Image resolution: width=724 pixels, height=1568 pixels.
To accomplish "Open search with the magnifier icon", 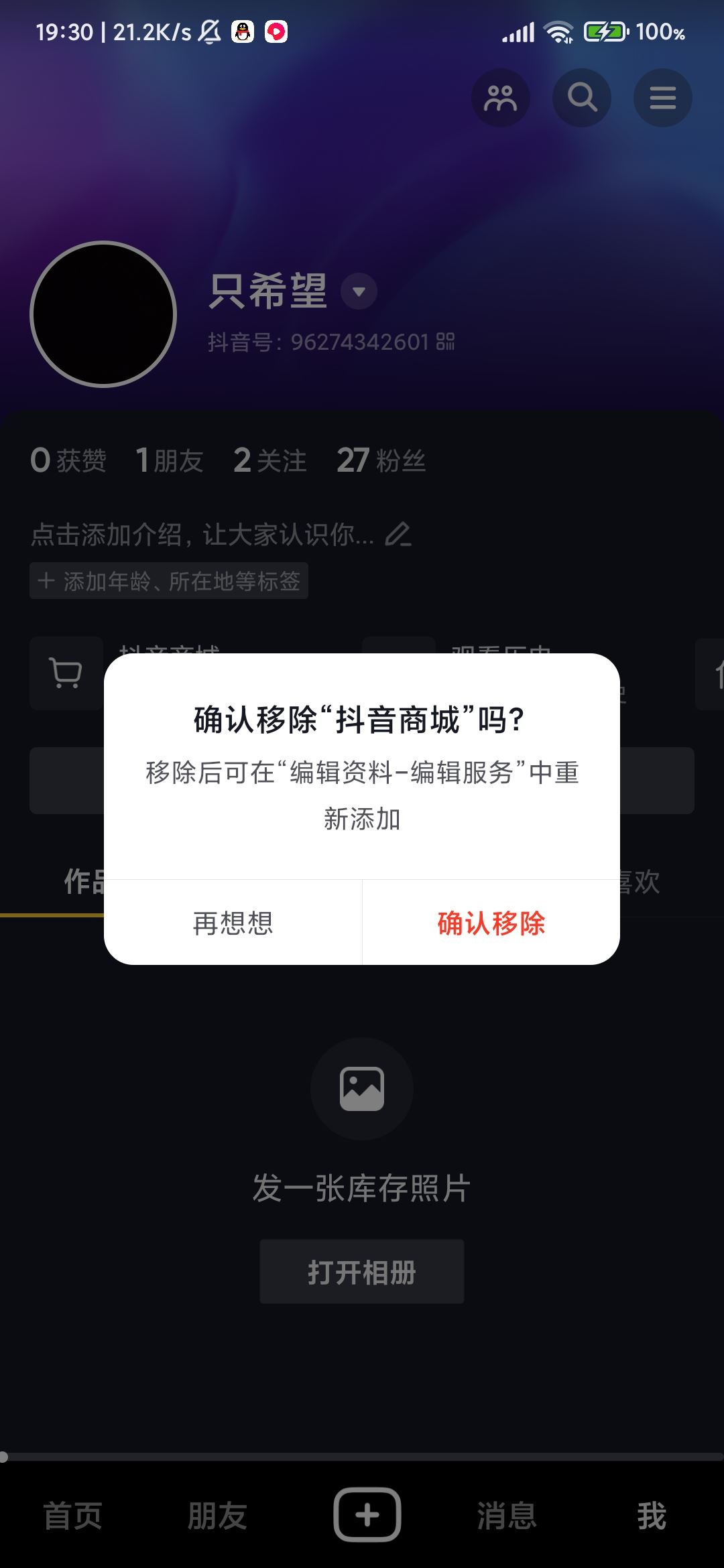I will click(x=581, y=97).
